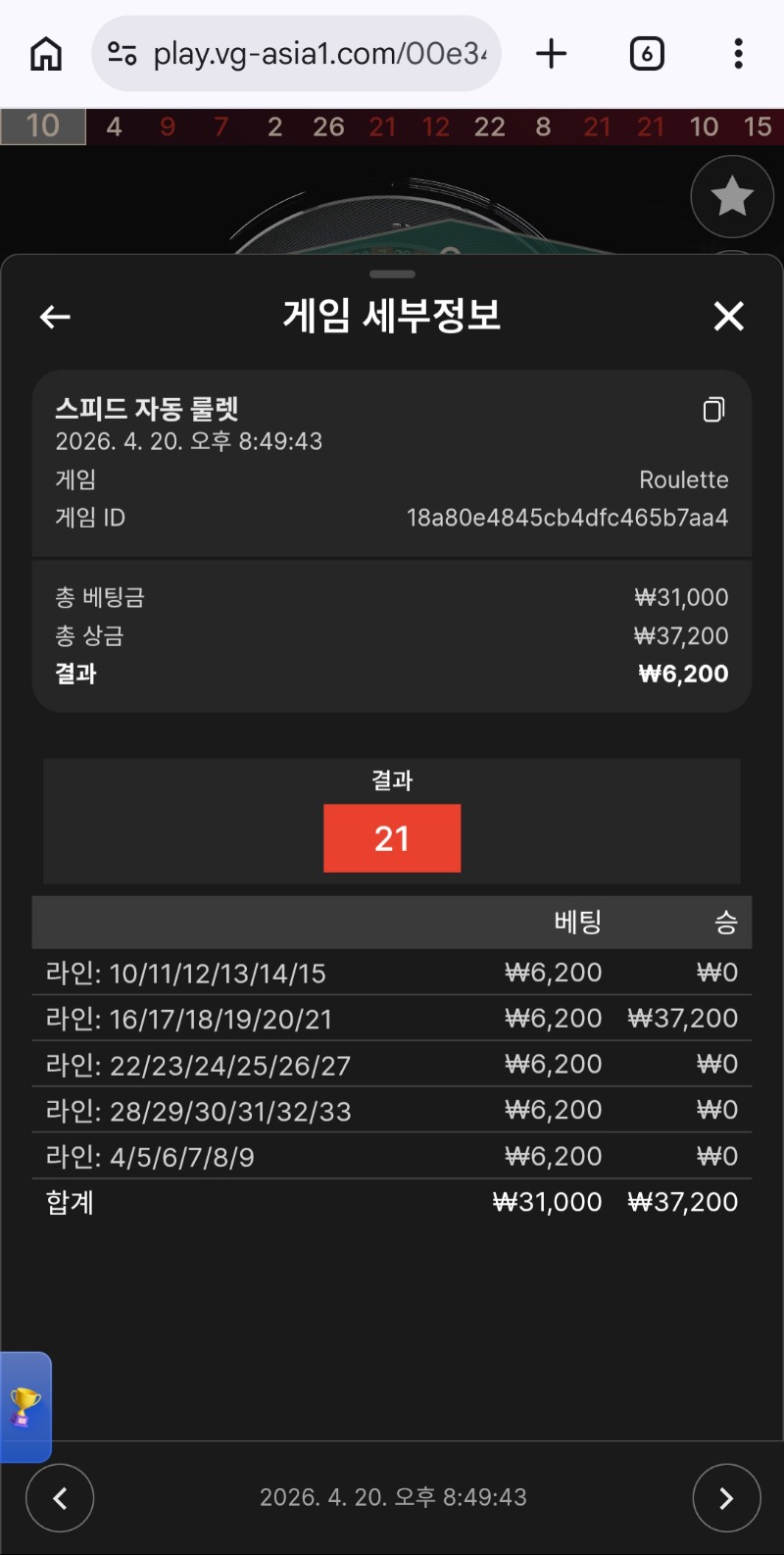Image resolution: width=784 pixels, height=1555 pixels.
Task: Open a new browser tab
Action: (552, 54)
